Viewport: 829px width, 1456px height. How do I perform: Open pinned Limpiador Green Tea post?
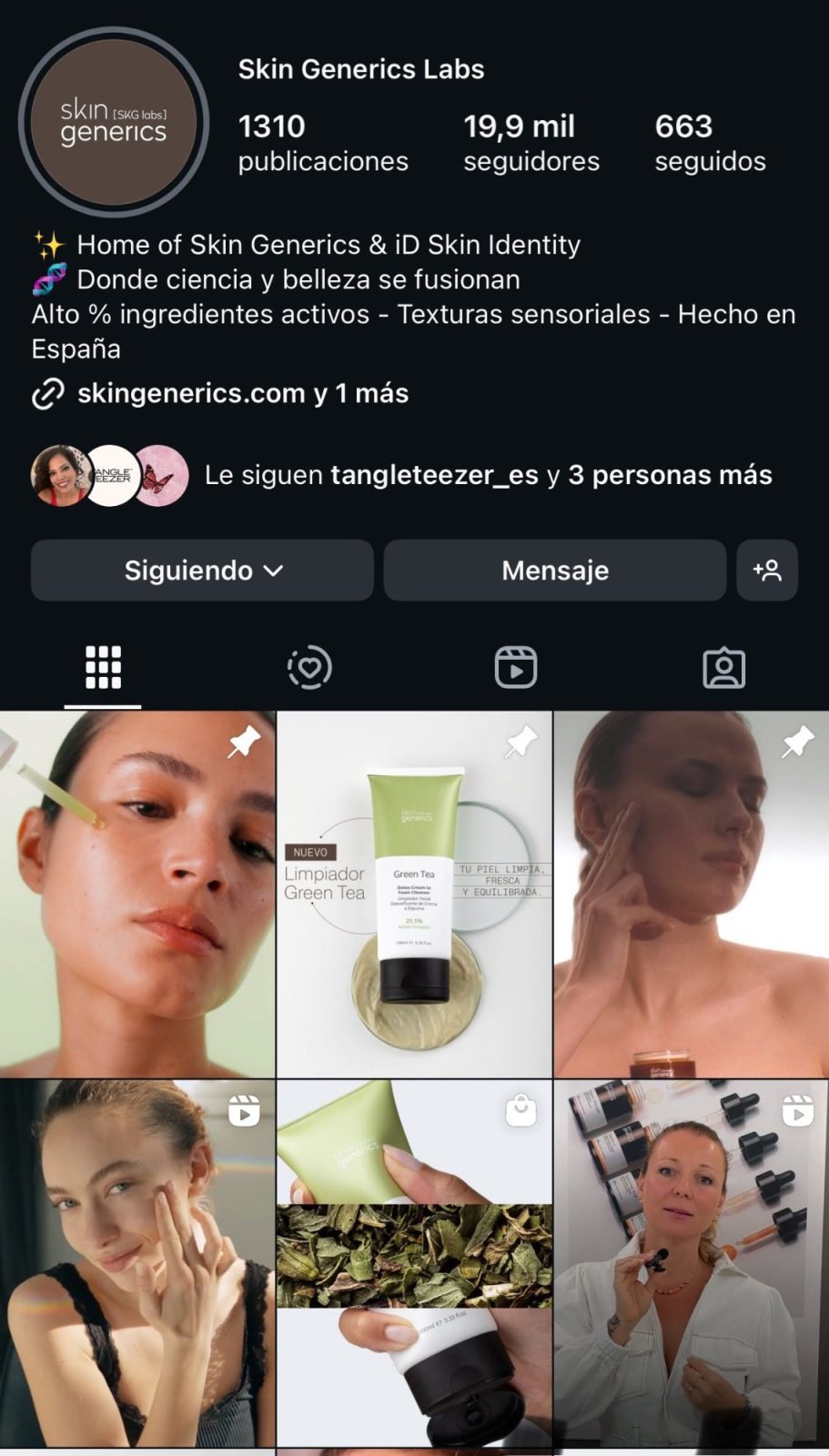[x=414, y=895]
